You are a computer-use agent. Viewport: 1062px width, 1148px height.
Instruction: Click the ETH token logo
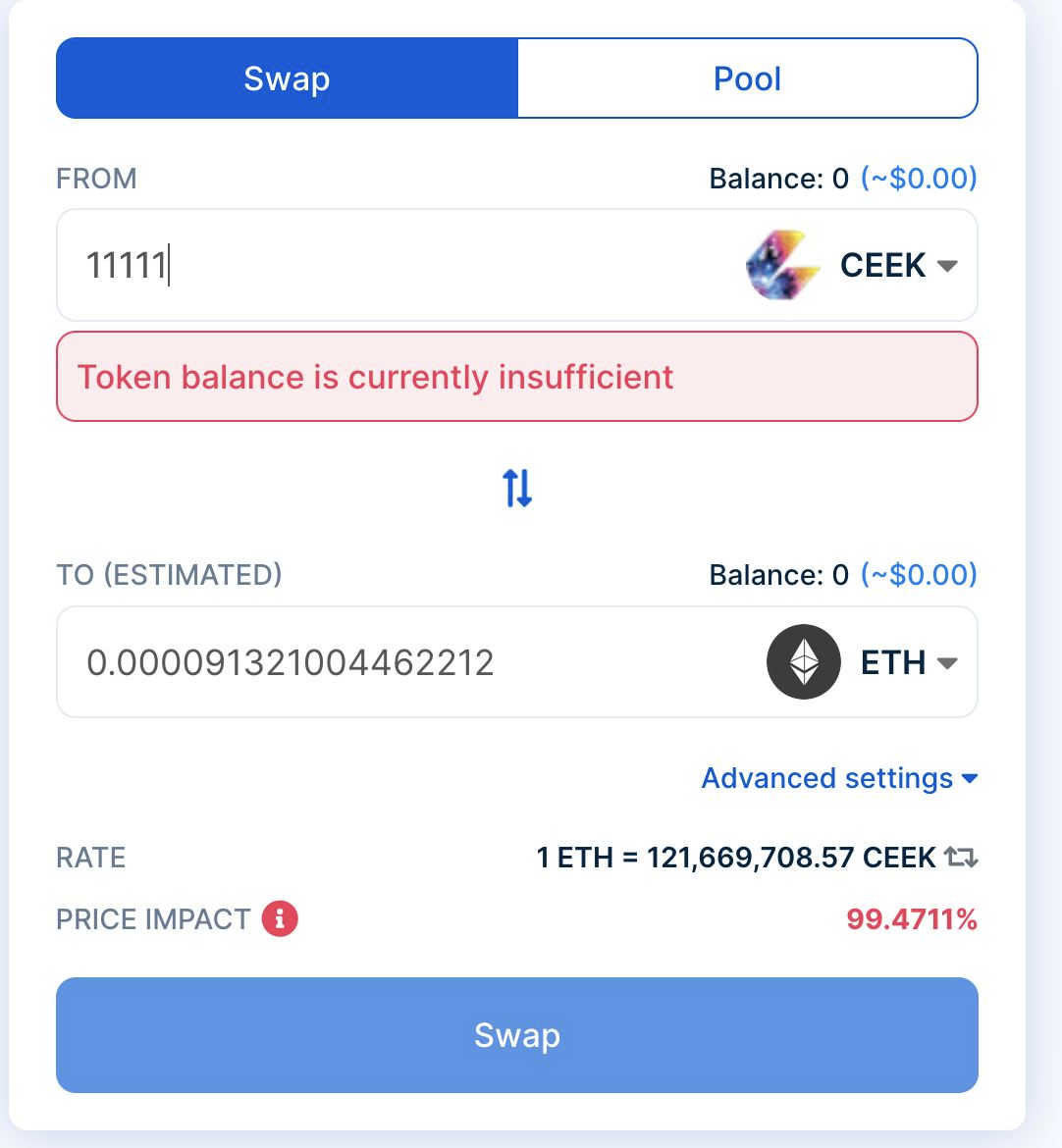(x=803, y=661)
